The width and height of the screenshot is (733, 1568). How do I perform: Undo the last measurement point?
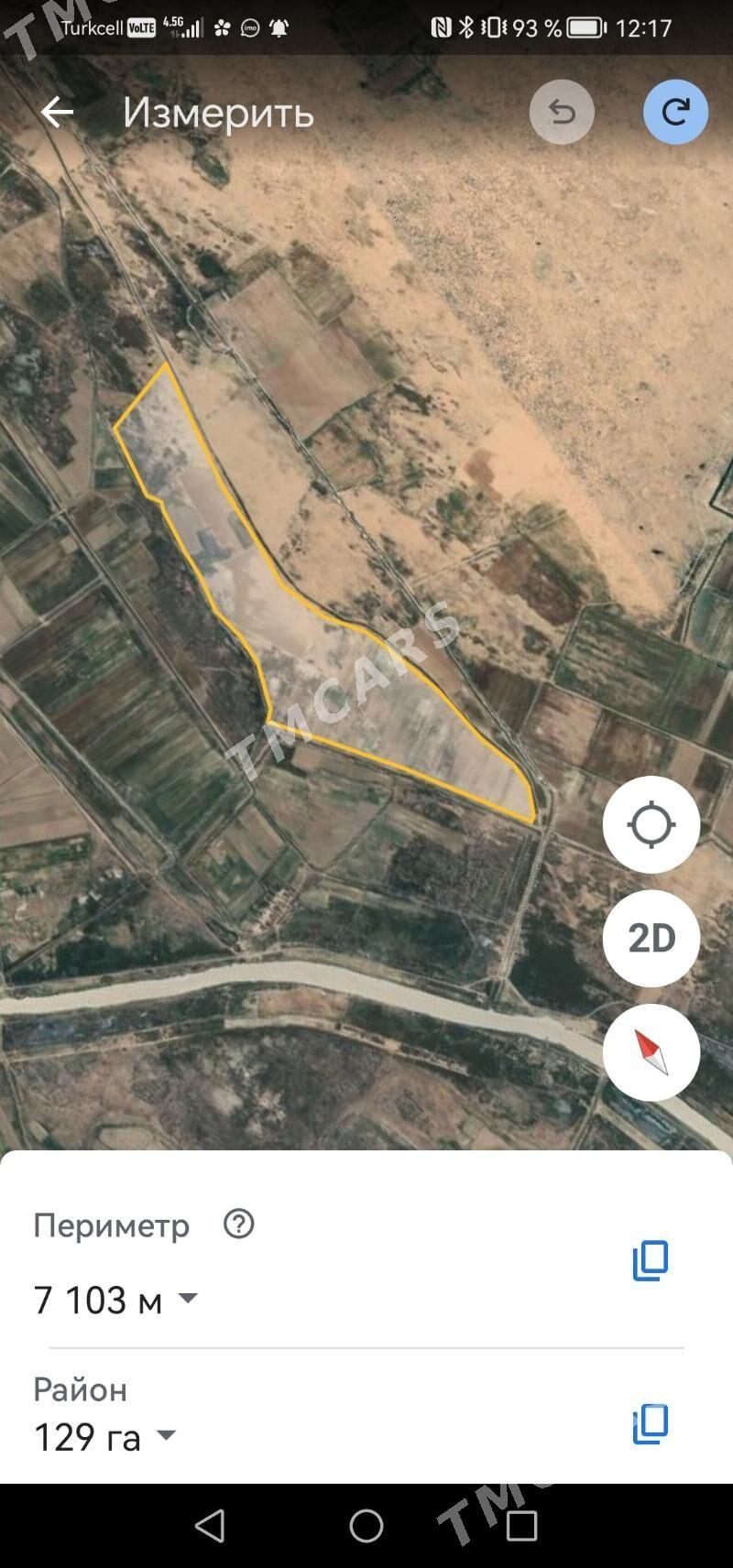tap(562, 112)
